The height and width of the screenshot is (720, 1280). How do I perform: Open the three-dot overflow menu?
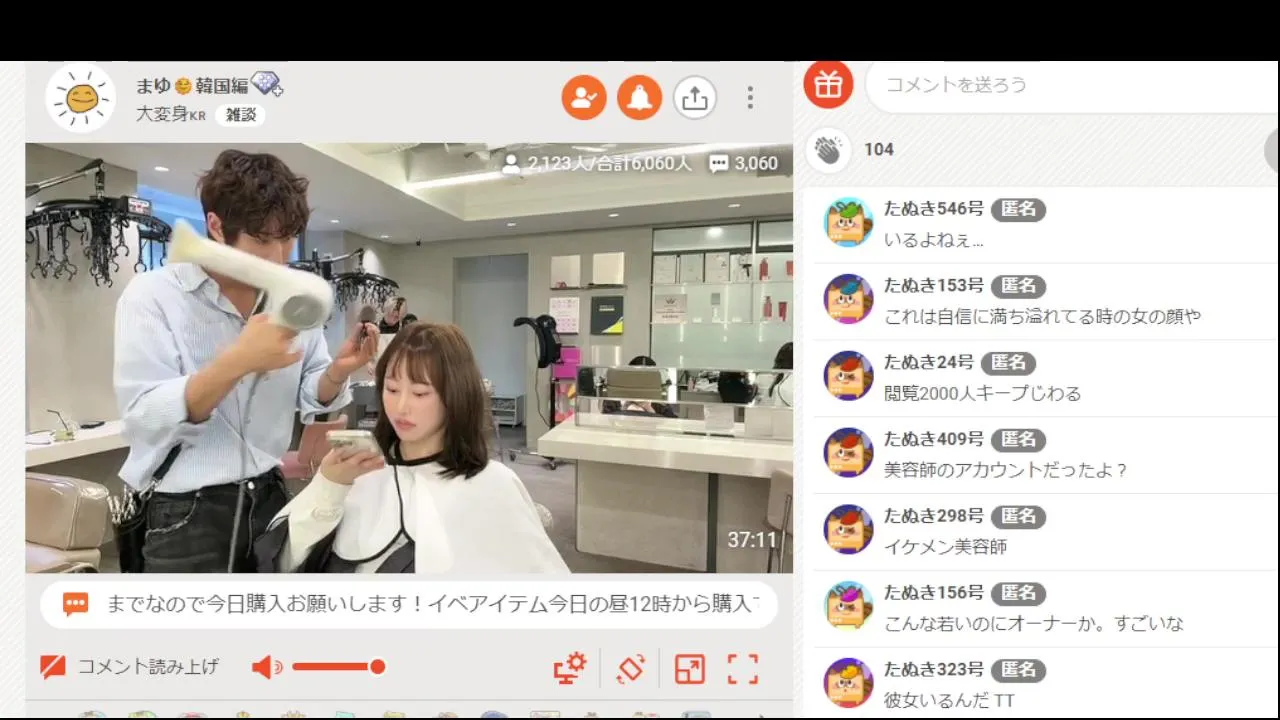tap(750, 98)
